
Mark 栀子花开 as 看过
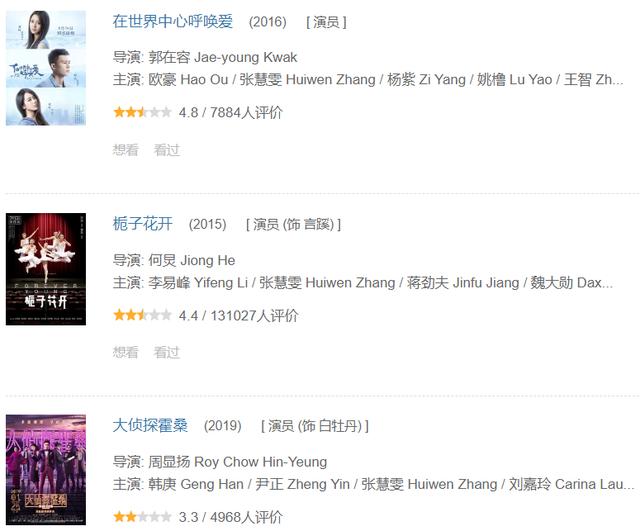[167, 352]
